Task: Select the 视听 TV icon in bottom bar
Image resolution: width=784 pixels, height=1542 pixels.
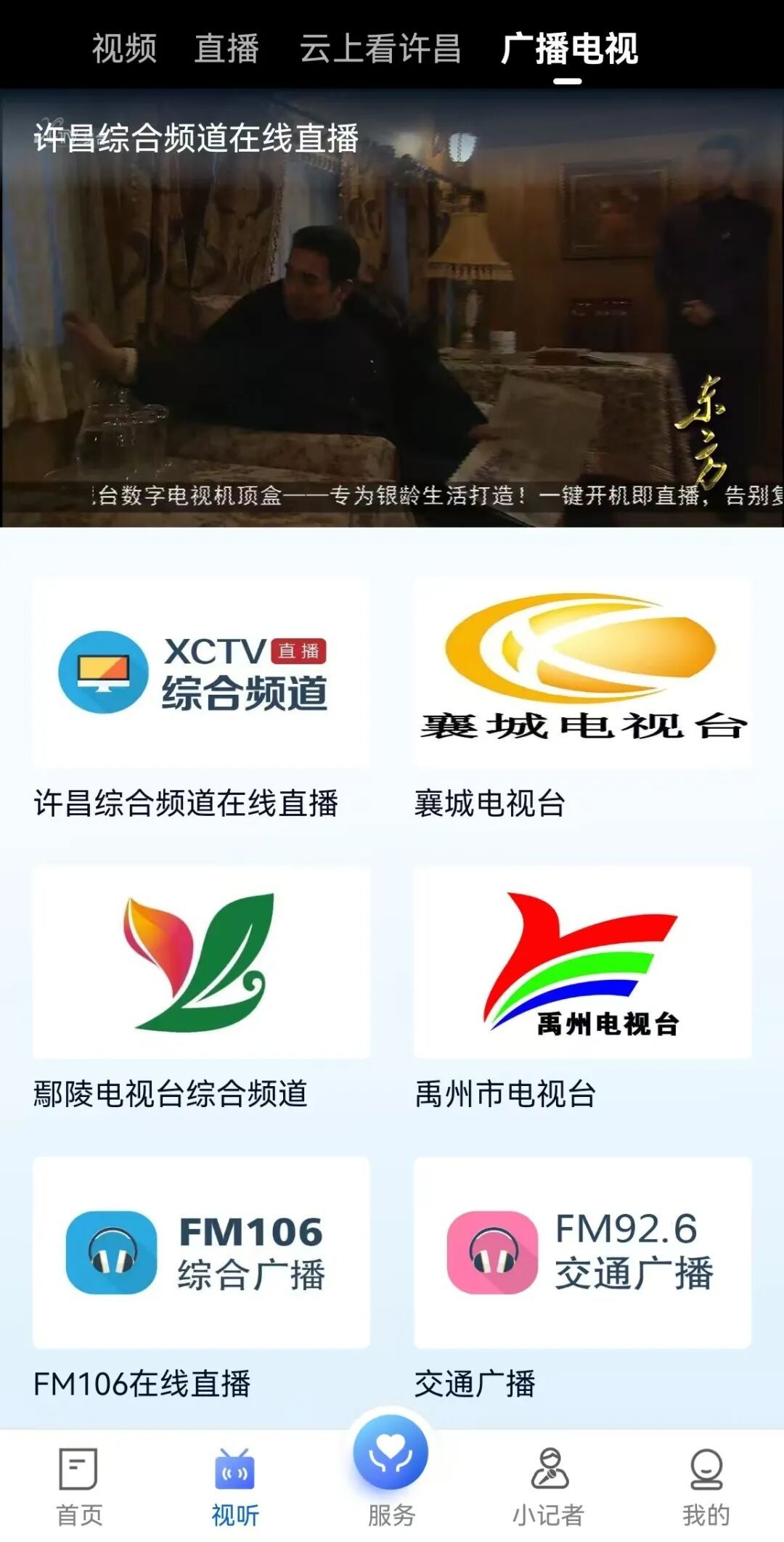Action: pyautogui.click(x=235, y=1470)
